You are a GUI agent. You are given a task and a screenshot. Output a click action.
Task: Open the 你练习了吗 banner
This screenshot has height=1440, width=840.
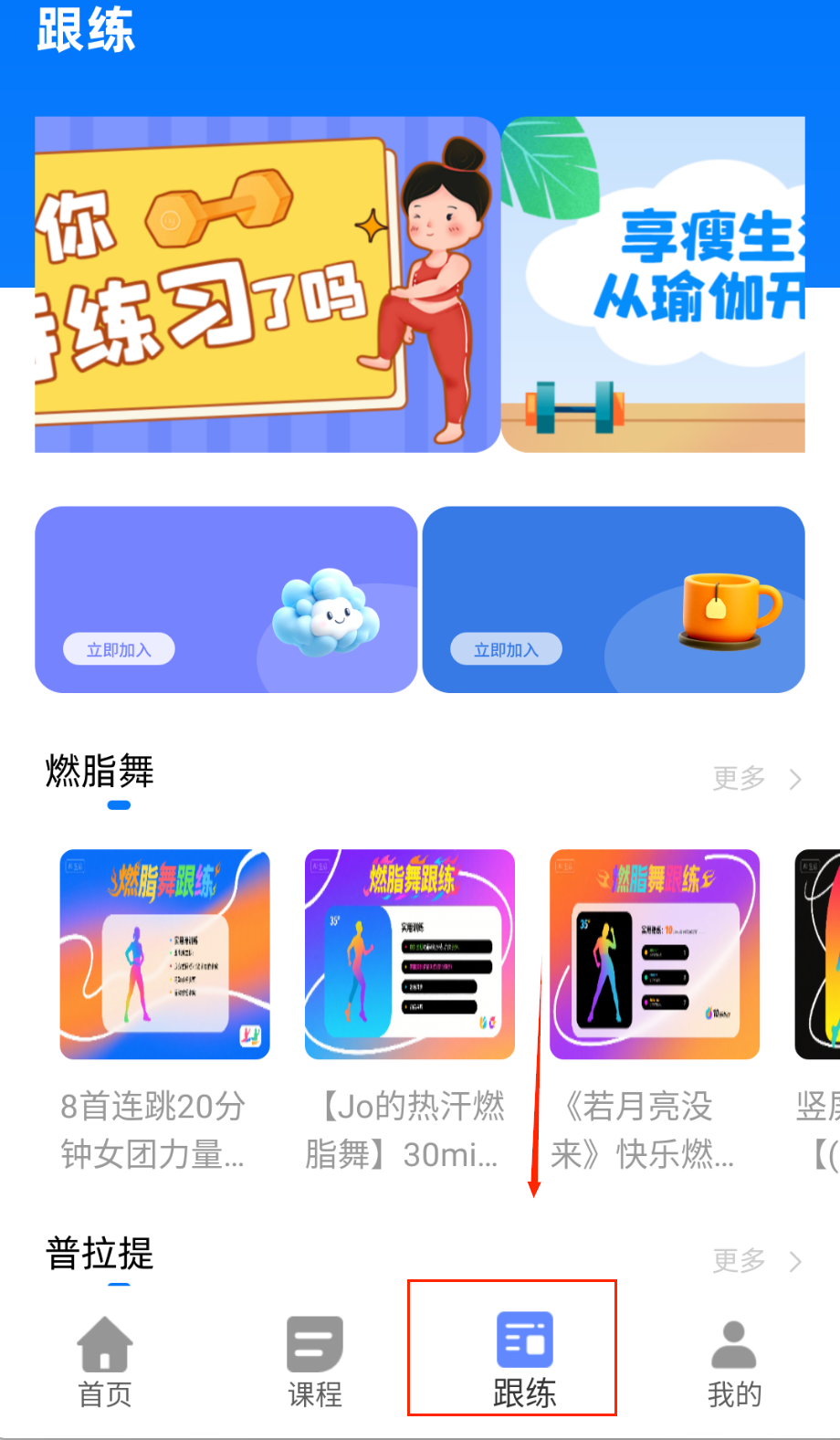coord(267,284)
